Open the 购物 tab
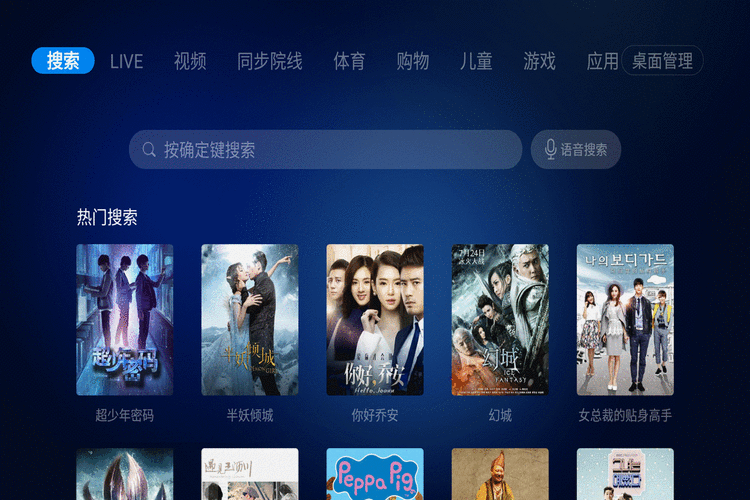Image resolution: width=750 pixels, height=500 pixels. pyautogui.click(x=413, y=61)
